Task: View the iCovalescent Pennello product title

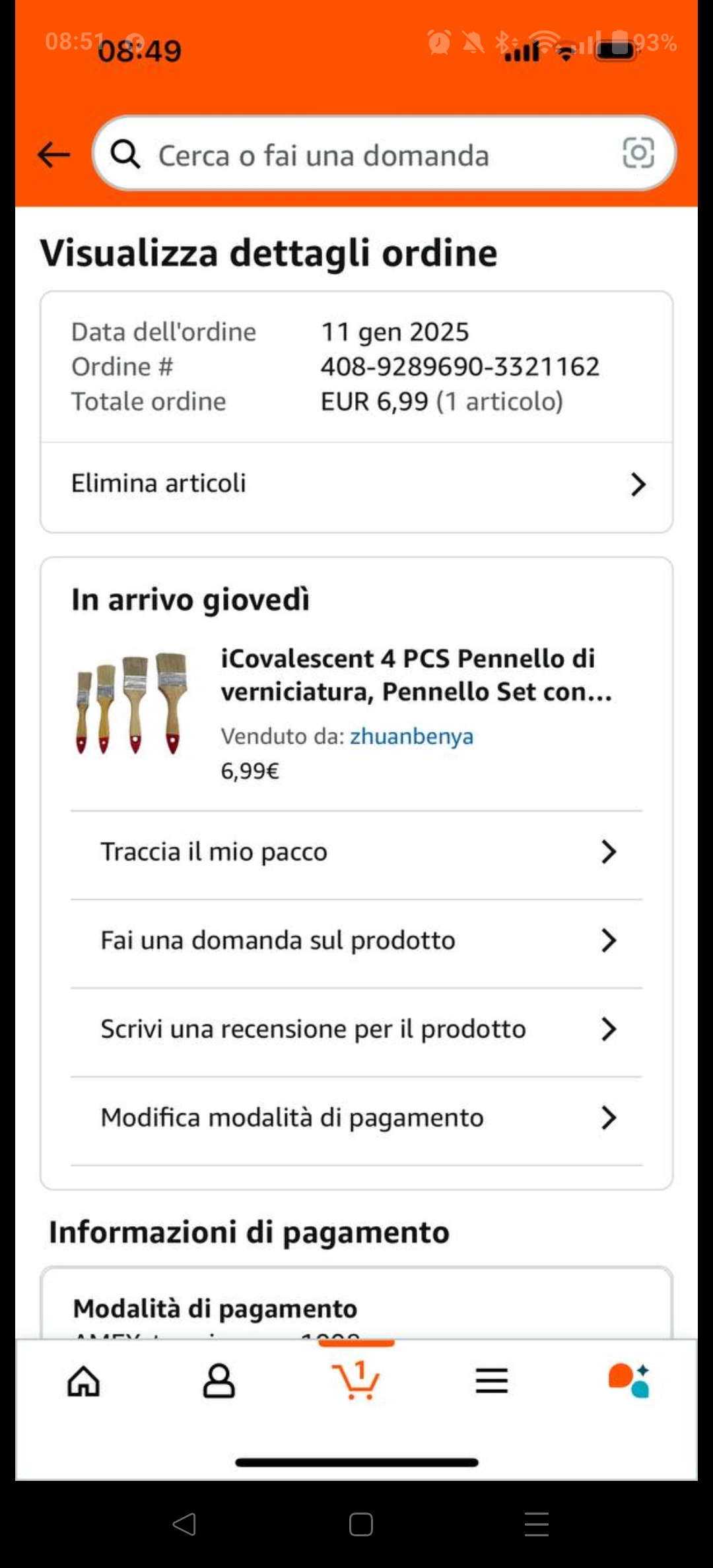Action: point(416,674)
